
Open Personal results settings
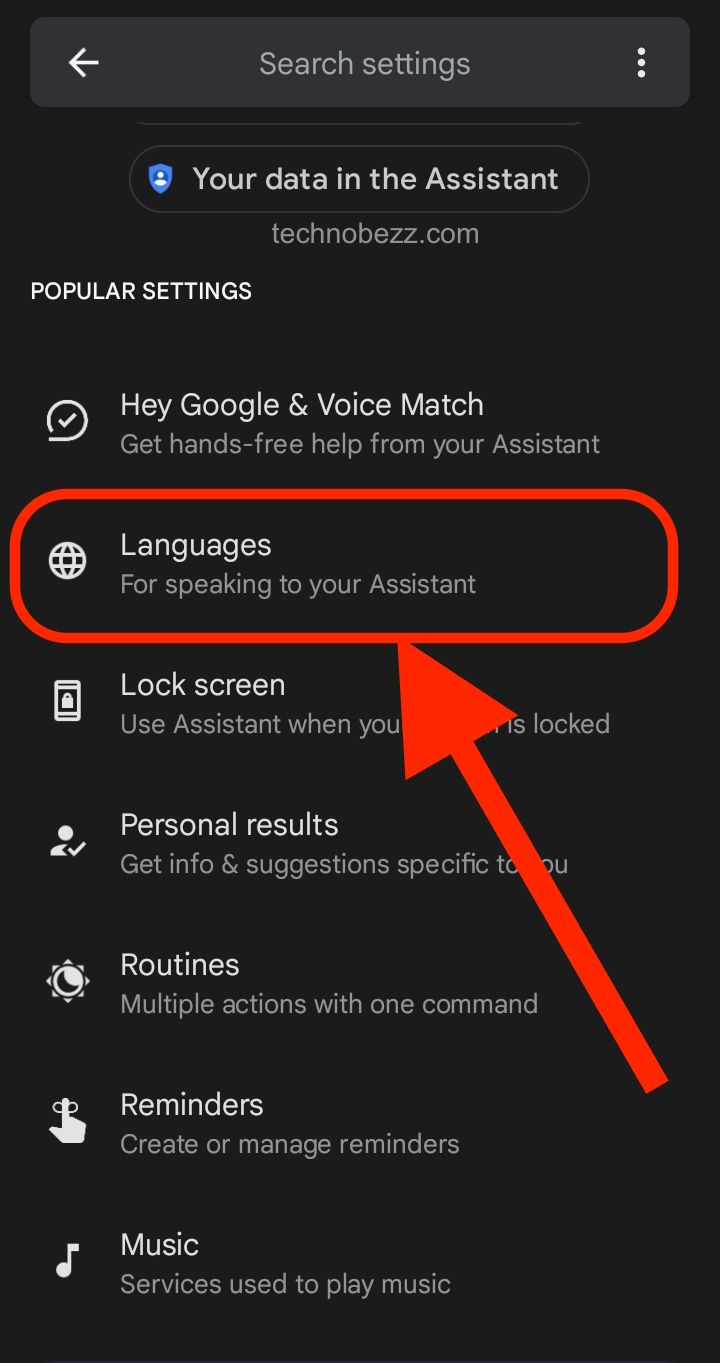point(360,843)
